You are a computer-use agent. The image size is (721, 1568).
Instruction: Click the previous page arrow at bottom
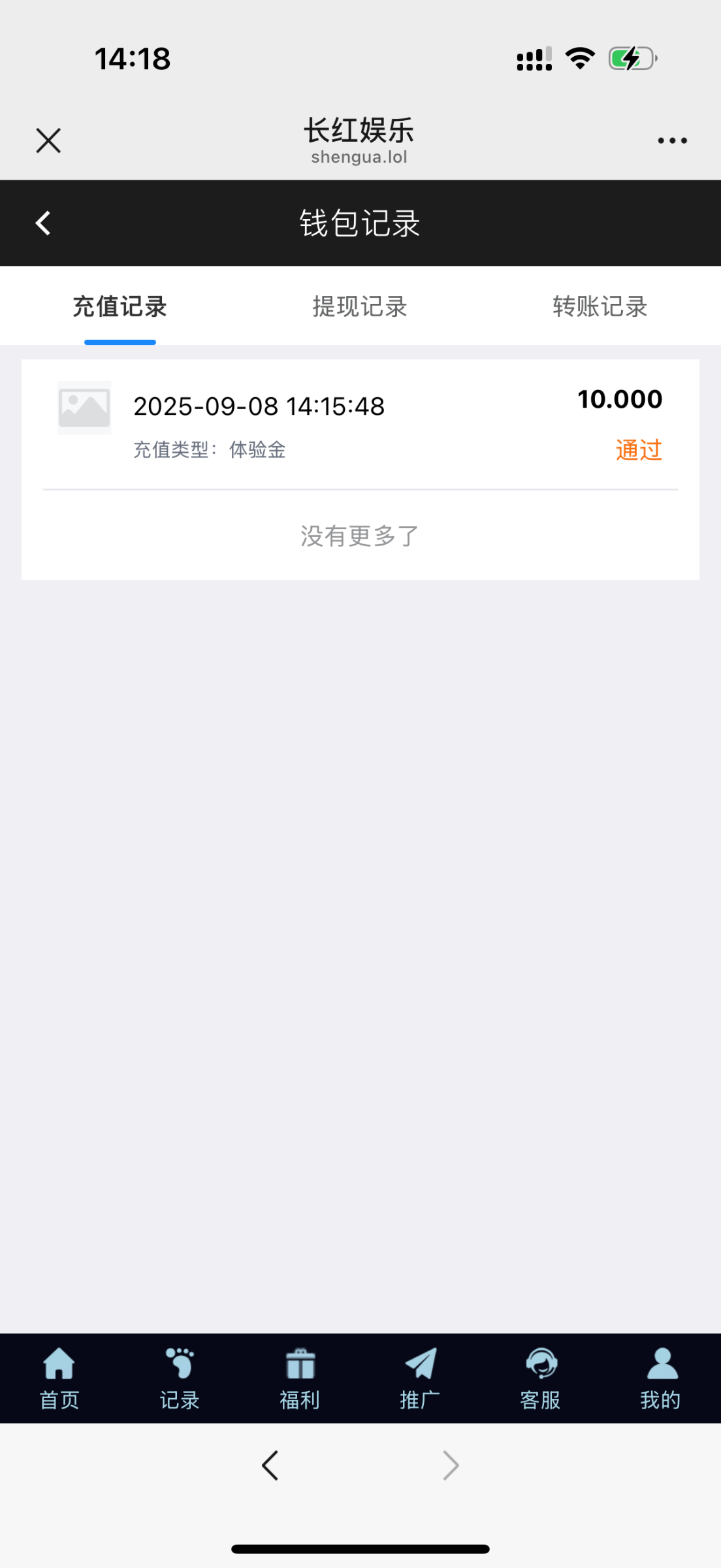tap(270, 1465)
